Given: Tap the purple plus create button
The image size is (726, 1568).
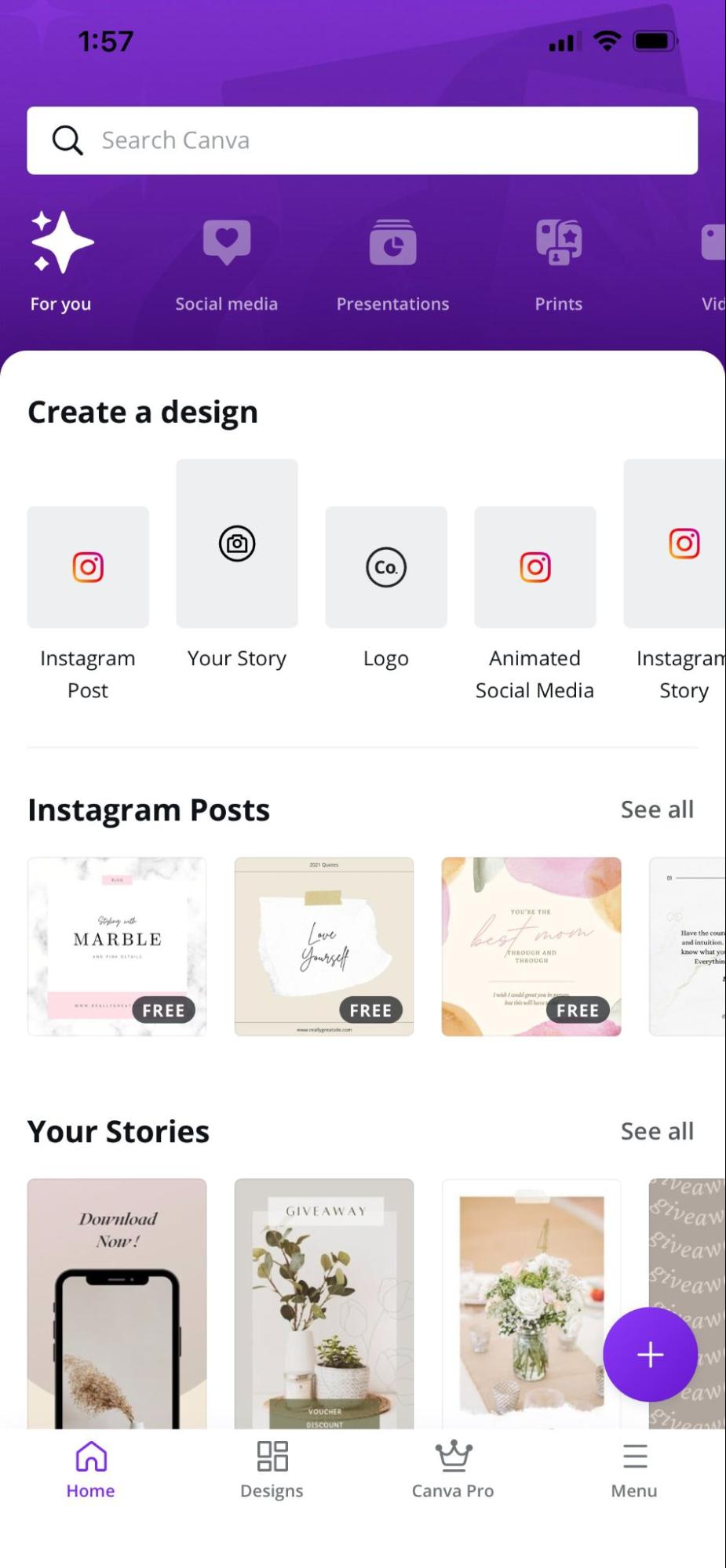Looking at the screenshot, I should tap(650, 1355).
